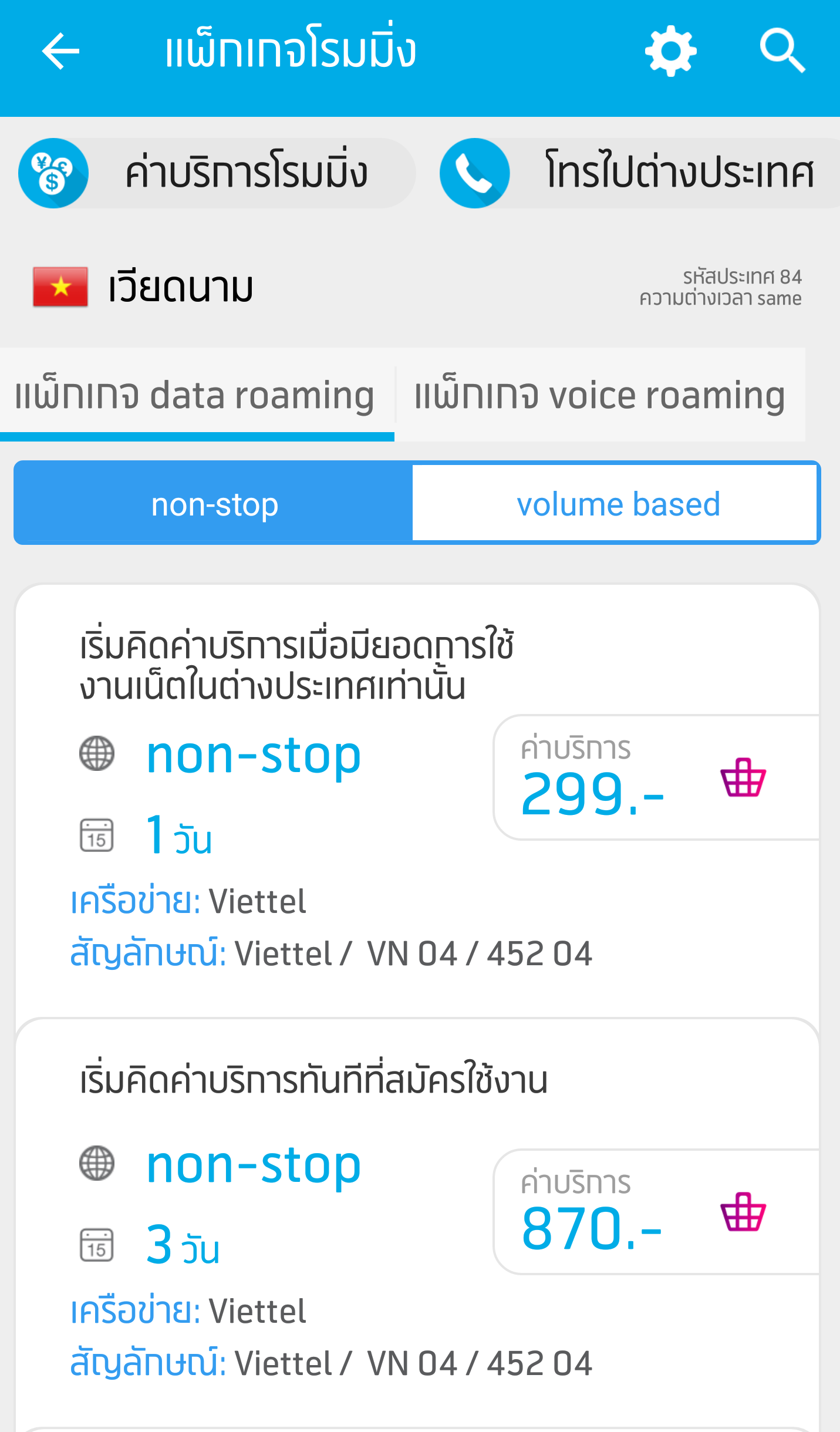Add the 299.- package to basket
Screen dimensions: 840x1432
(743, 777)
